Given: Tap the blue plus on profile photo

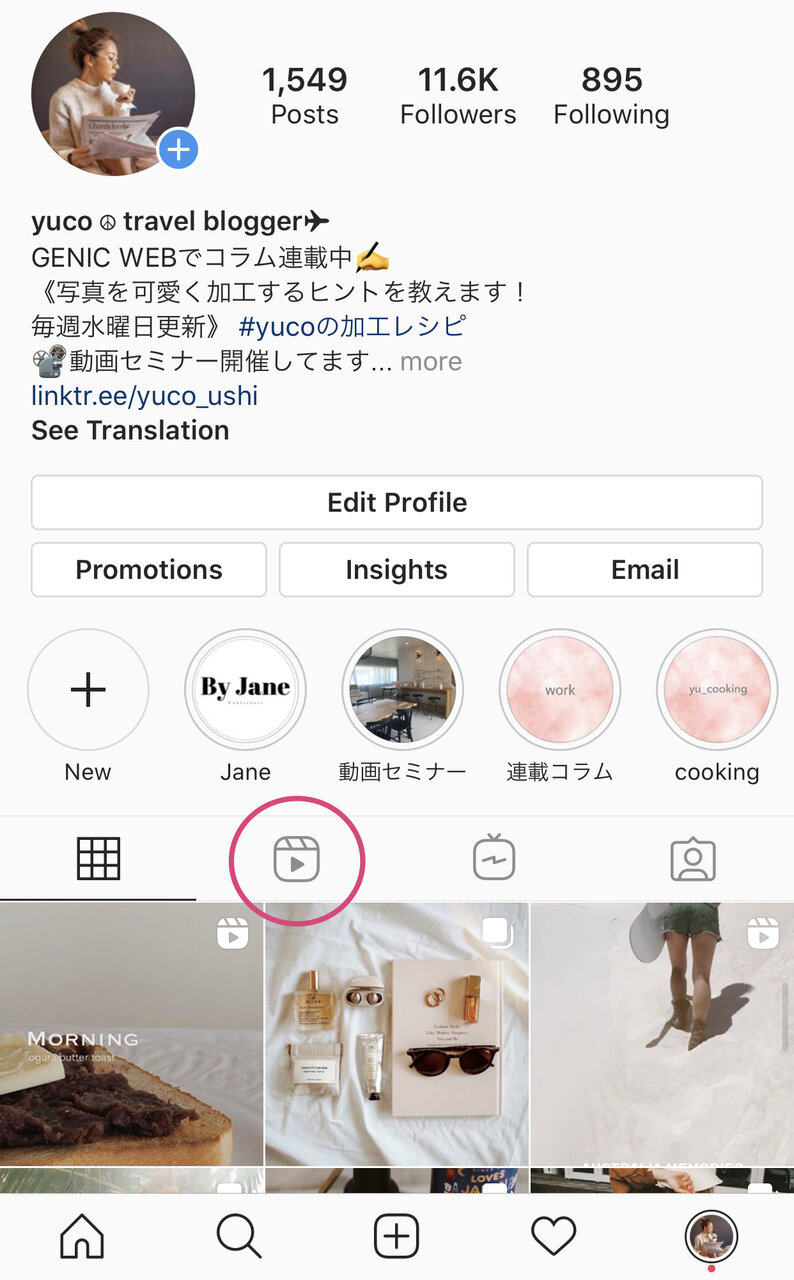Looking at the screenshot, I should pos(179,151).
